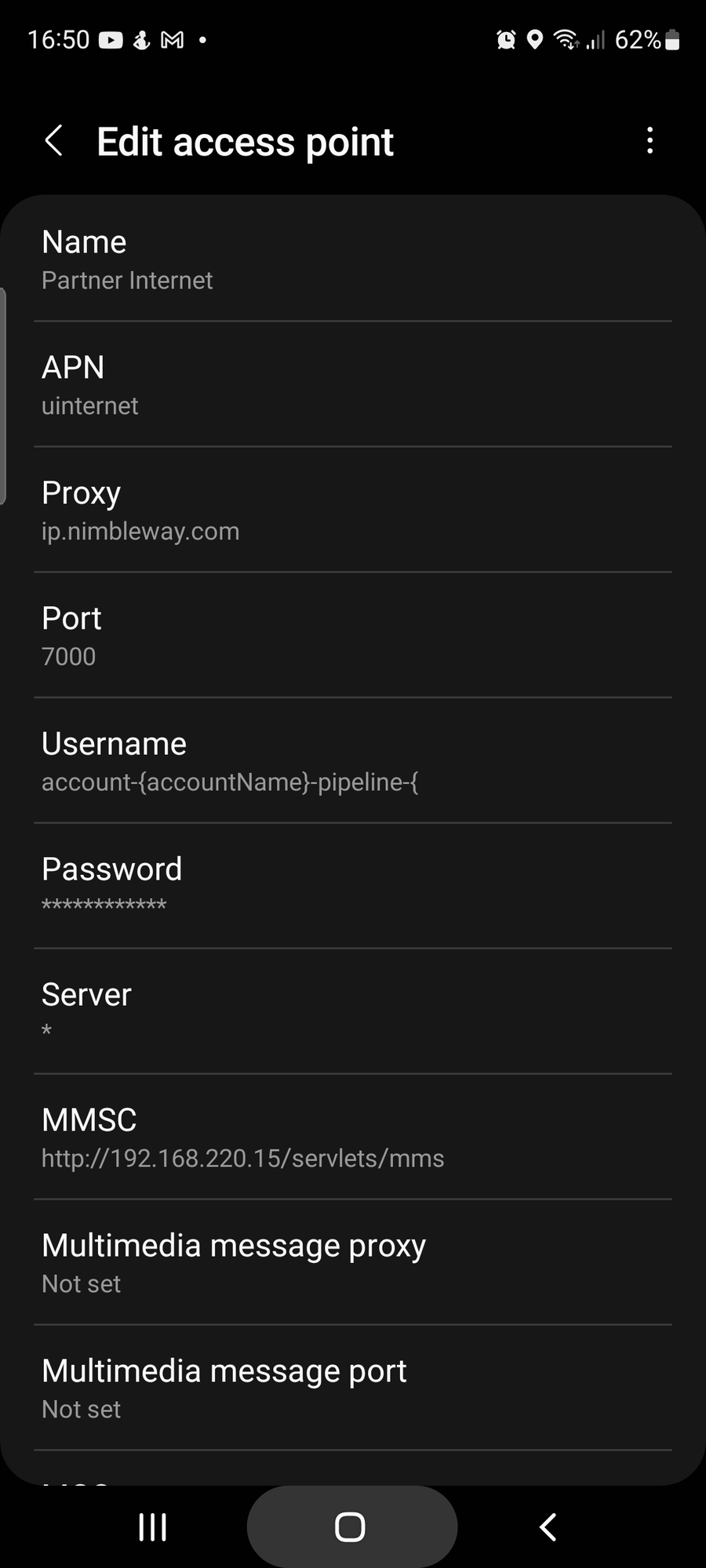706x1568 pixels.
Task: Change the APN value uinternet
Action: [353, 385]
